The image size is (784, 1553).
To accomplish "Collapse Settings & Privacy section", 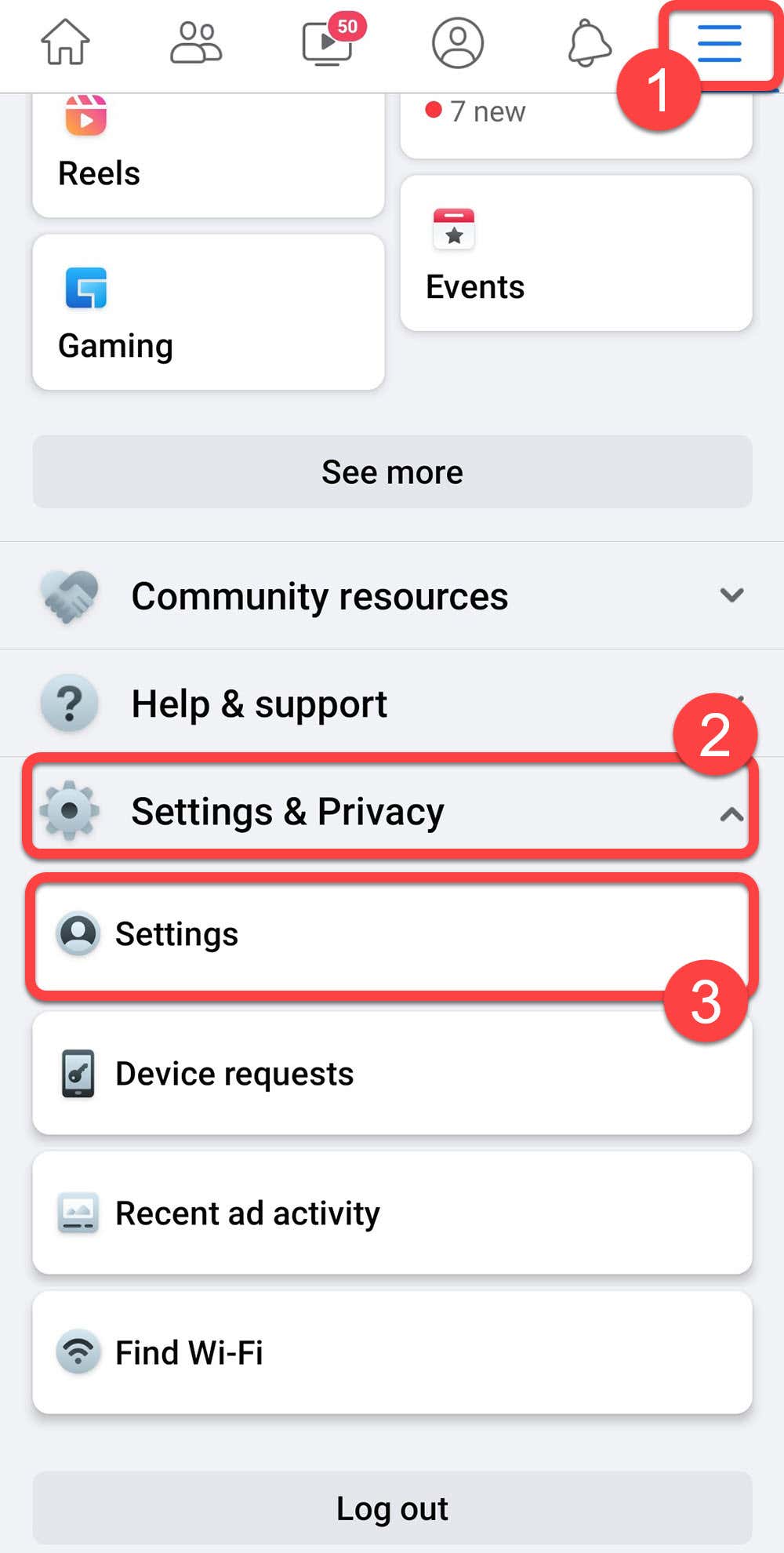I will [392, 811].
